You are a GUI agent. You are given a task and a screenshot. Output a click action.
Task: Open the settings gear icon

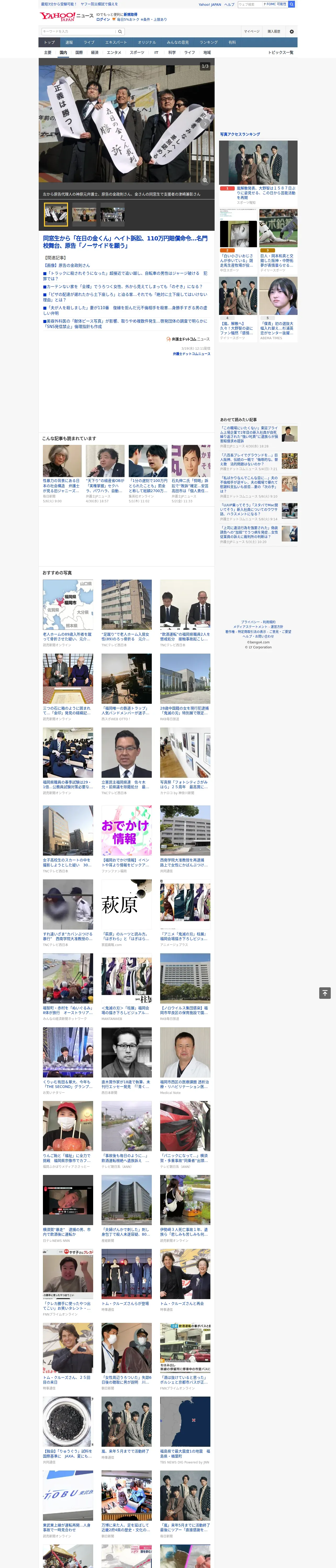pos(292,32)
